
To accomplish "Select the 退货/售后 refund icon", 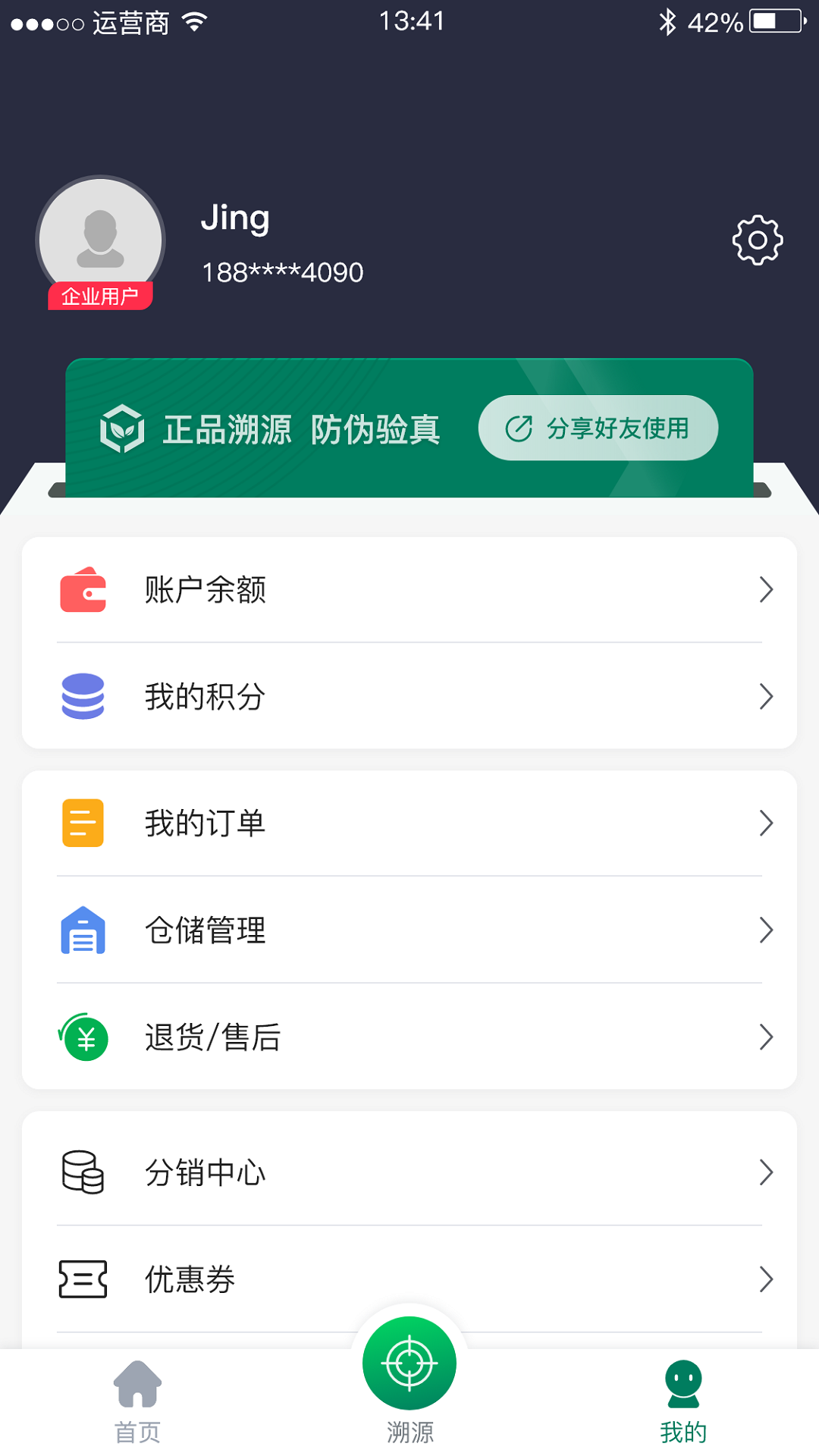I will click(83, 1038).
